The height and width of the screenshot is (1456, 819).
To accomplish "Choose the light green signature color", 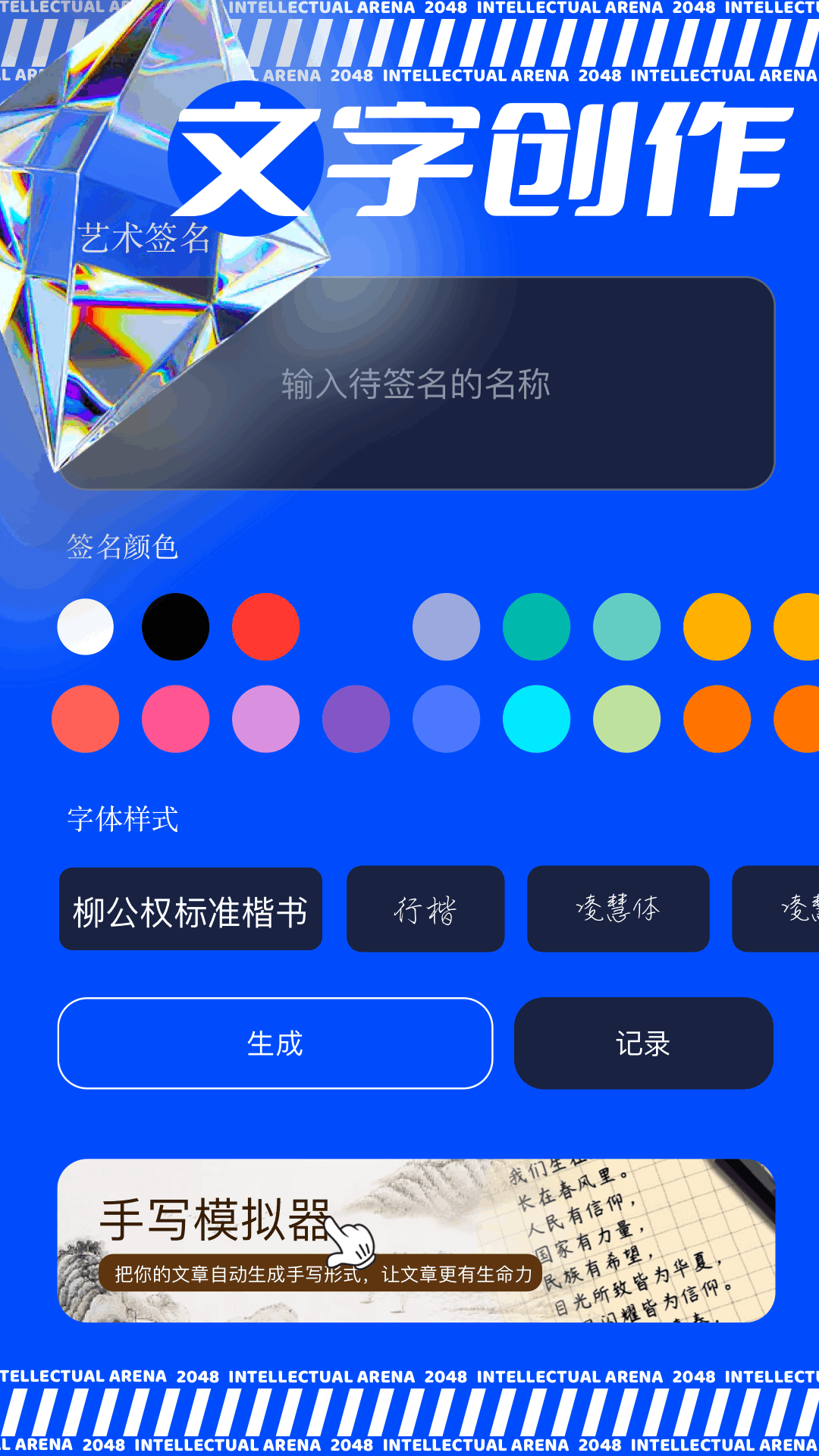I will pyautogui.click(x=626, y=719).
